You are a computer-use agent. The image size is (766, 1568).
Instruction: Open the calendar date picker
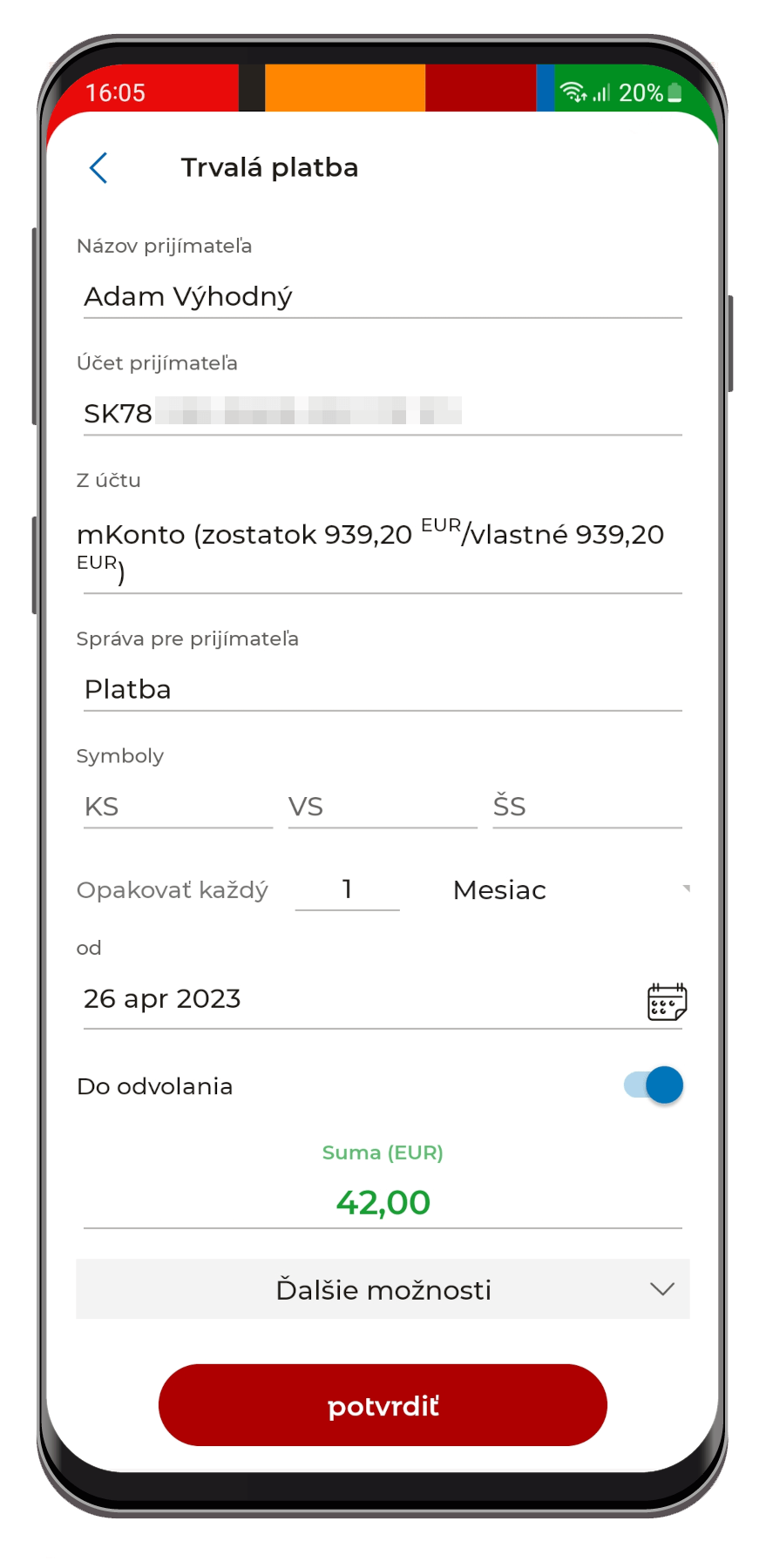pos(668,1001)
